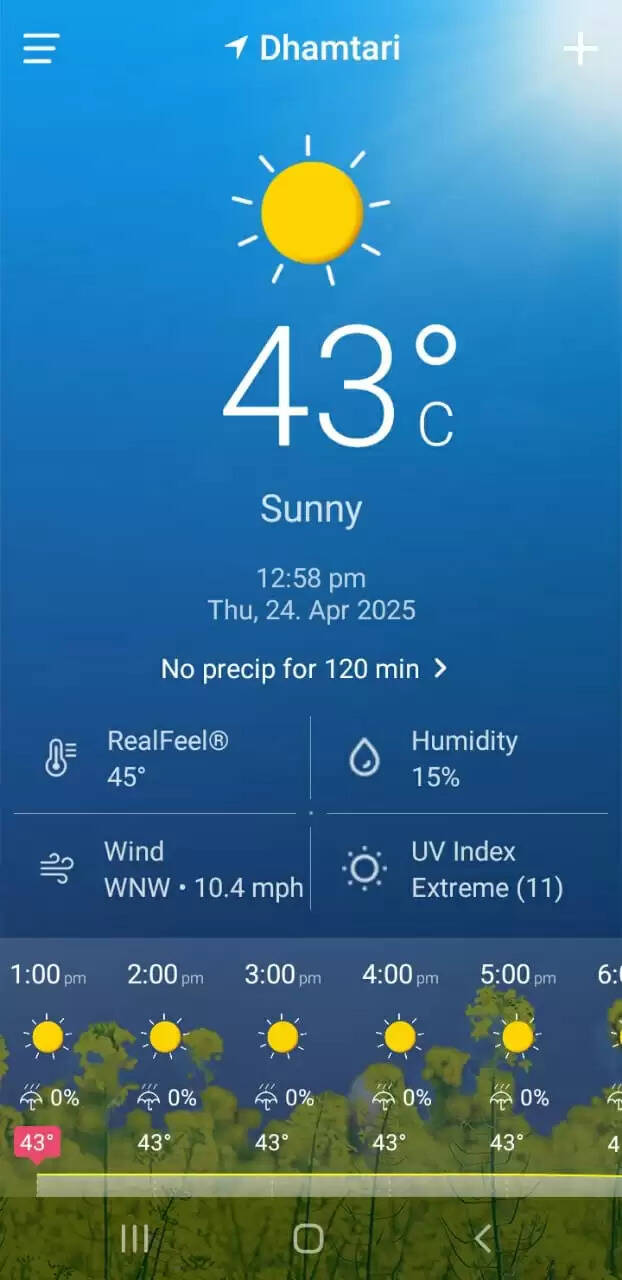
Task: Open the hamburger menu
Action: 41,49
